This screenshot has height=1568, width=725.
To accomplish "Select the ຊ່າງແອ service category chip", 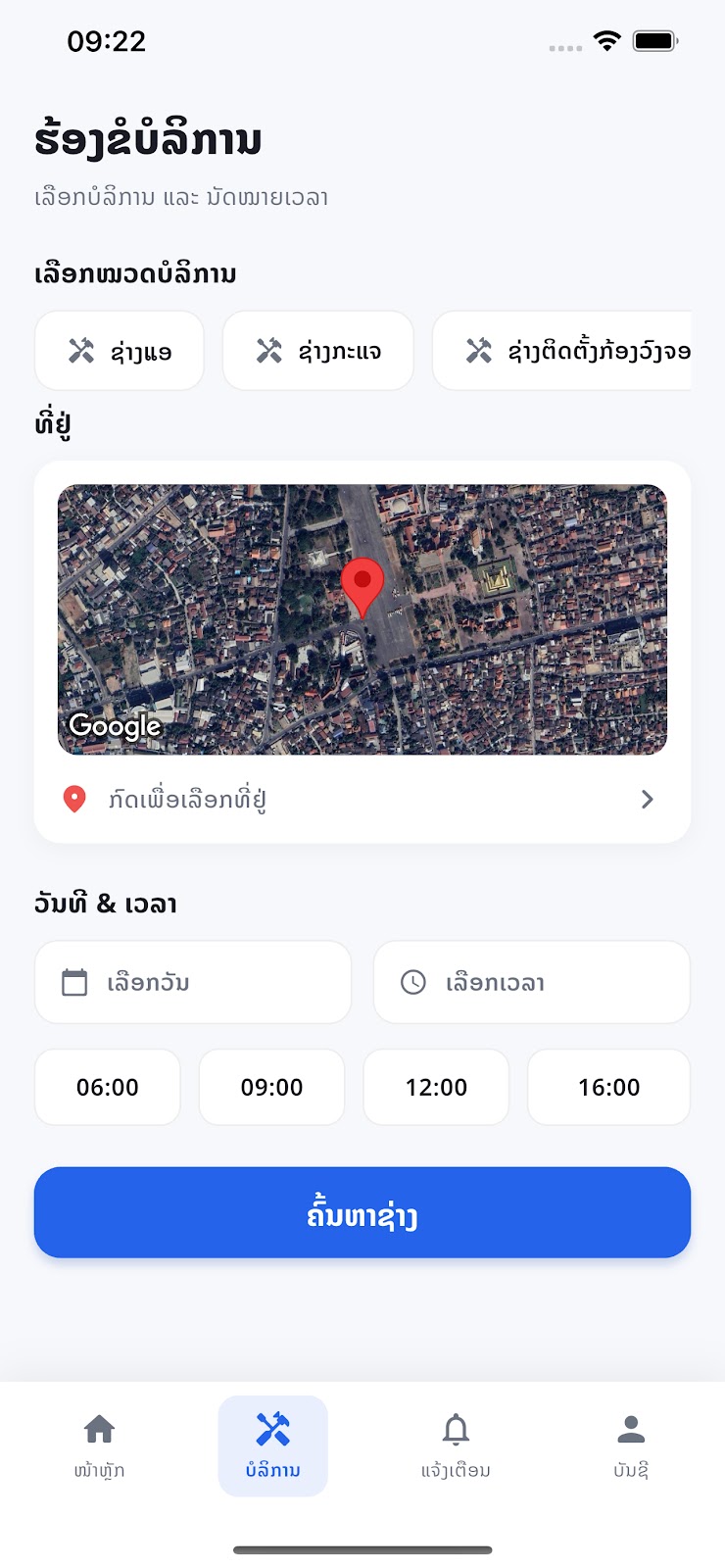I will [x=120, y=351].
